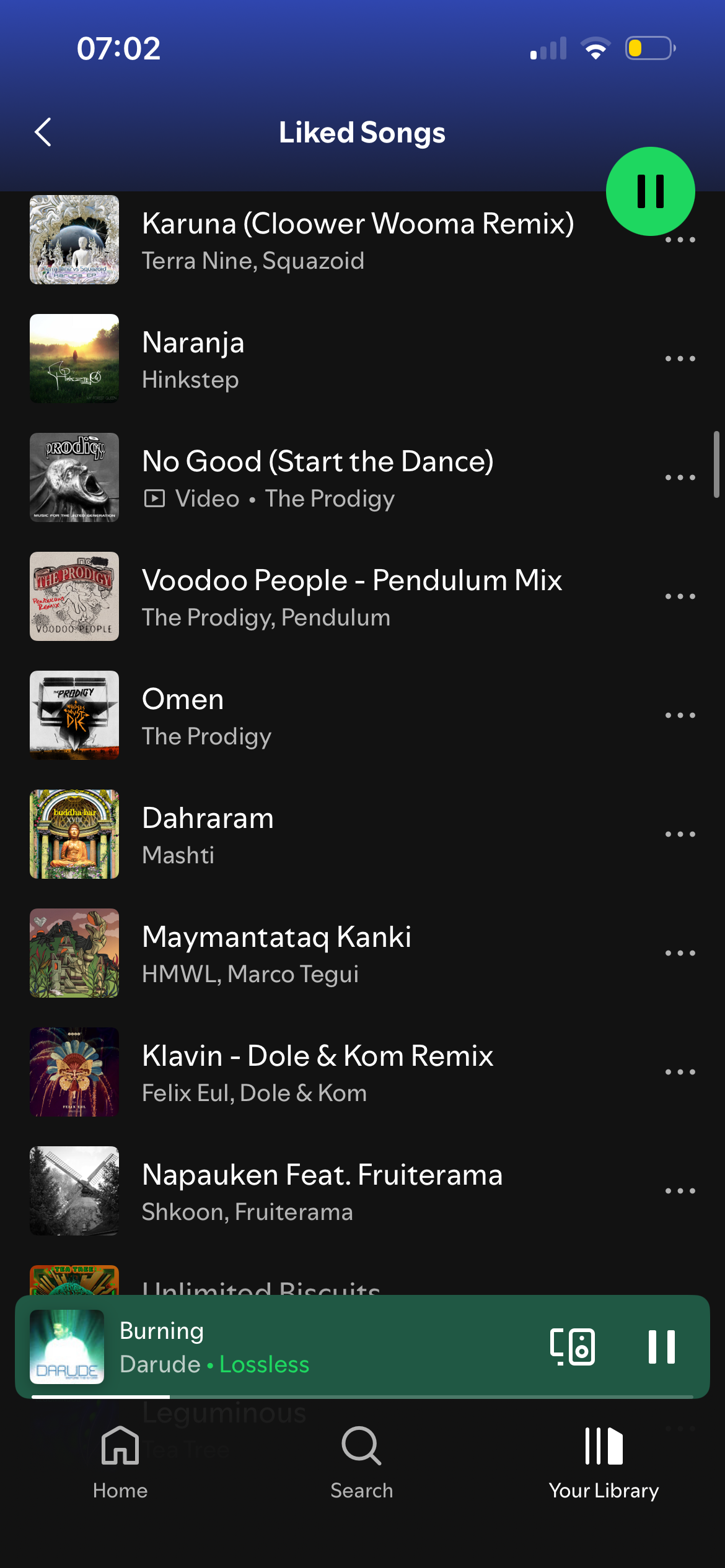Open more options for Napauken Feat. Fruiterama
The height and width of the screenshot is (1568, 725).
[680, 1191]
